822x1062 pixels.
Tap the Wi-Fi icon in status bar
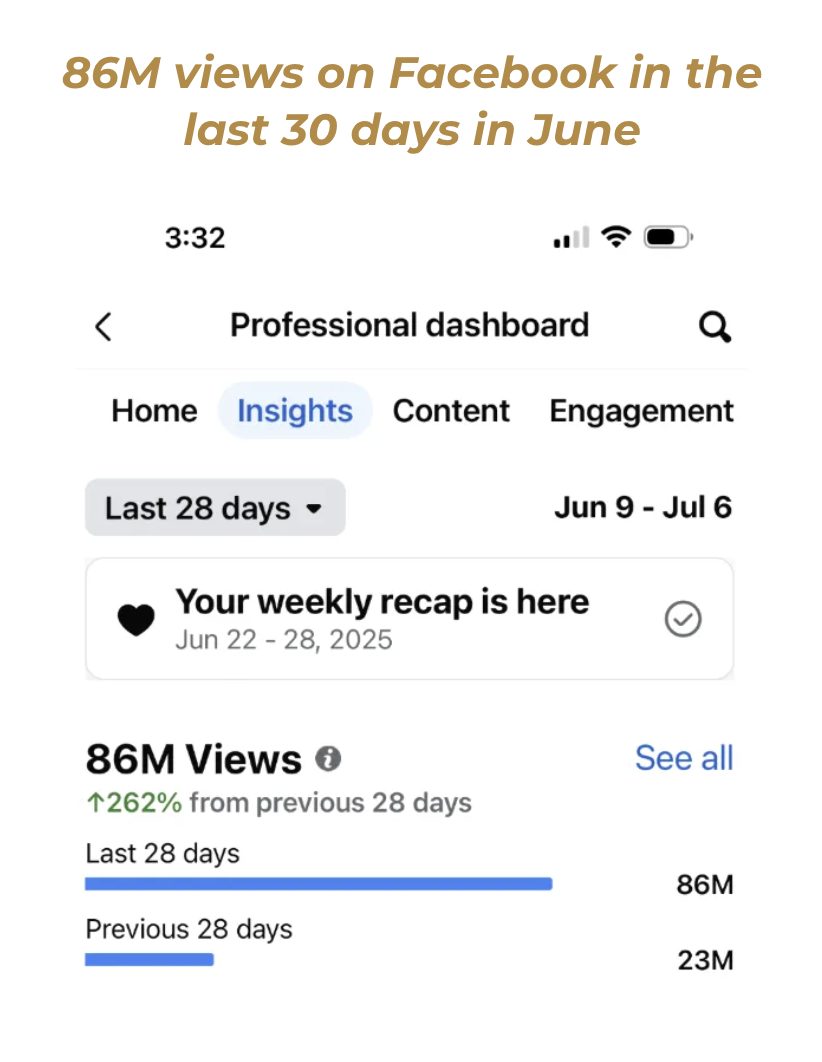click(616, 236)
